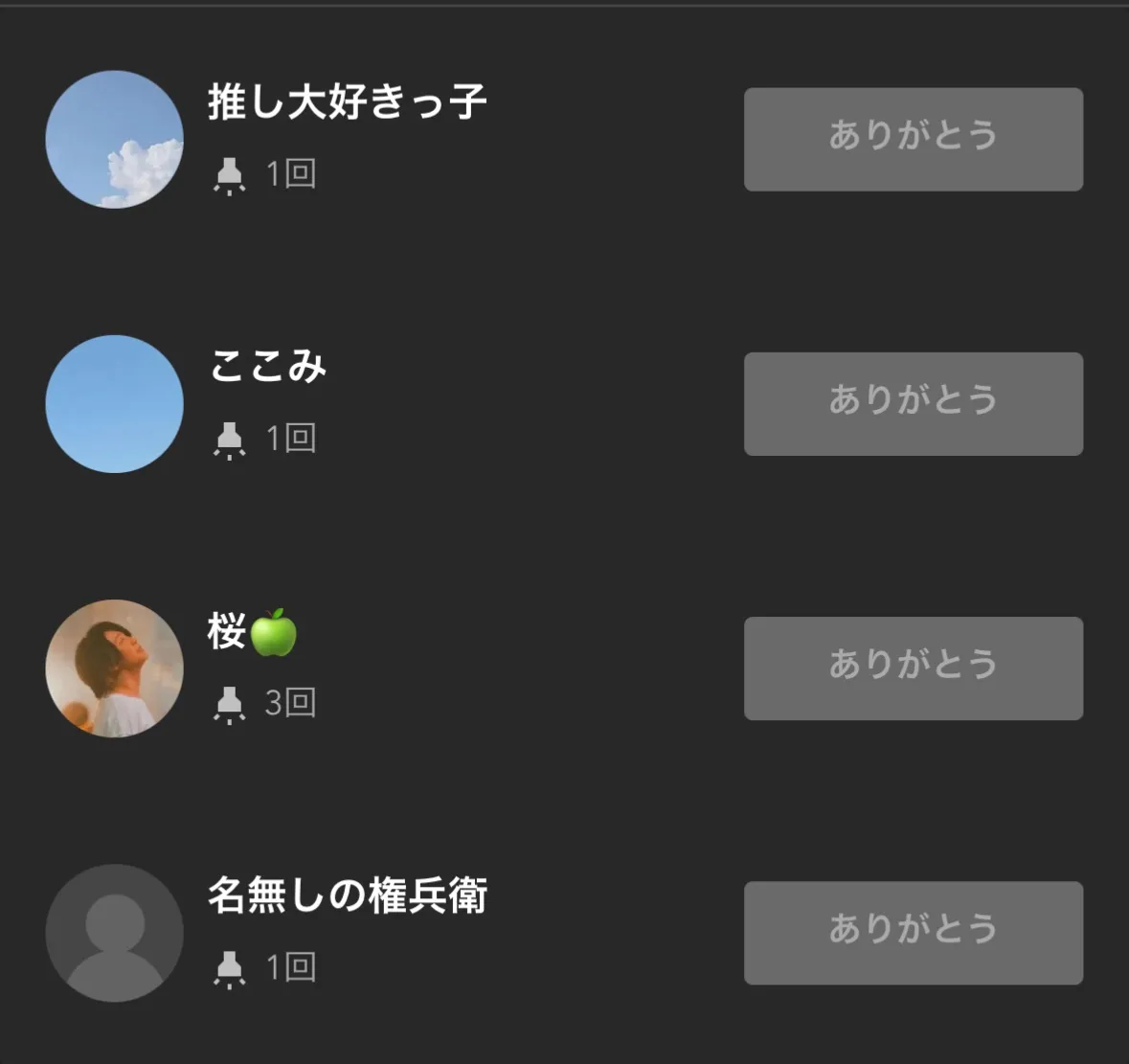Thank 桜 with the ありがとう button
1129x1064 pixels.
click(913, 668)
